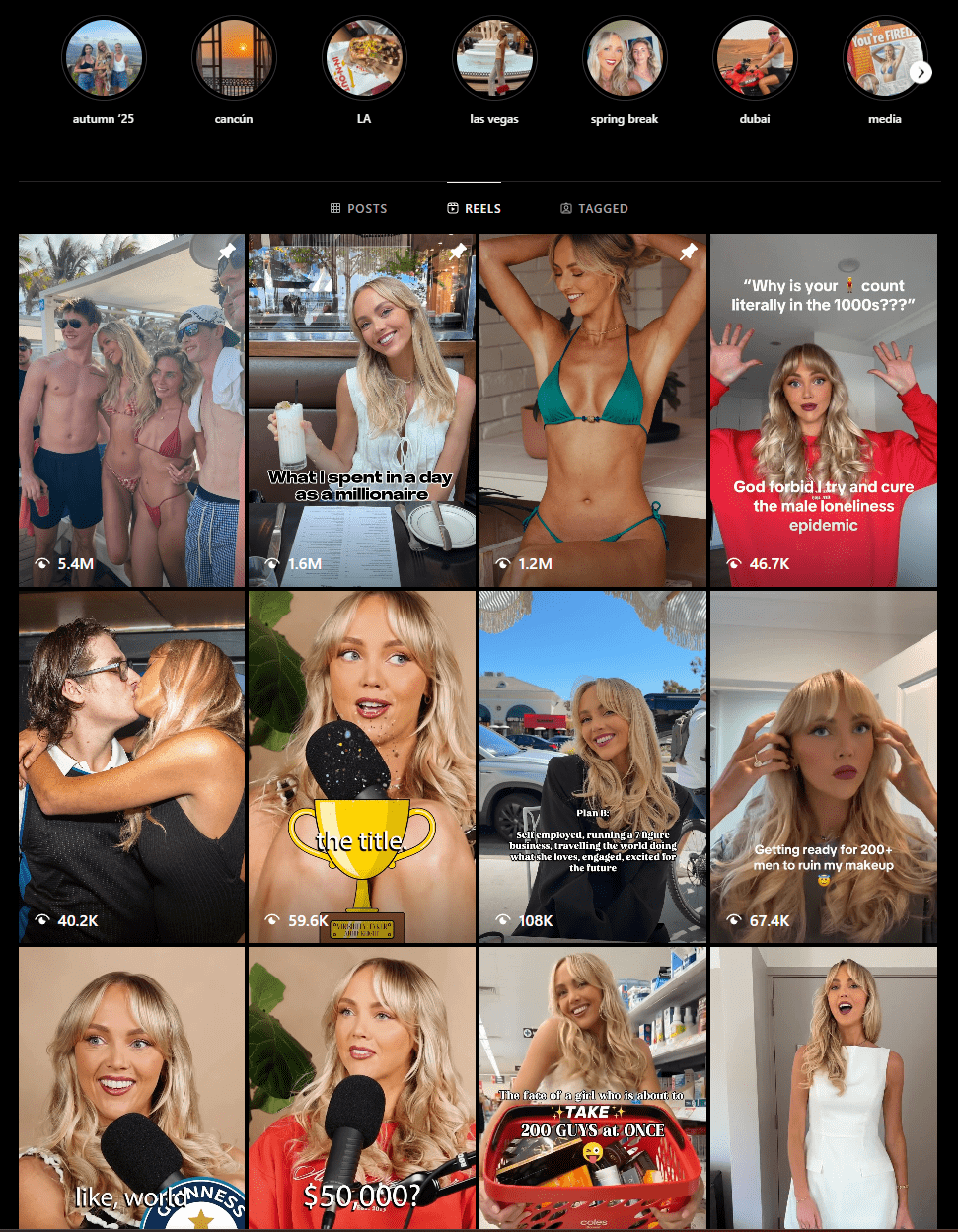958x1232 pixels.
Task: View the LA story highlight
Action: (x=364, y=58)
